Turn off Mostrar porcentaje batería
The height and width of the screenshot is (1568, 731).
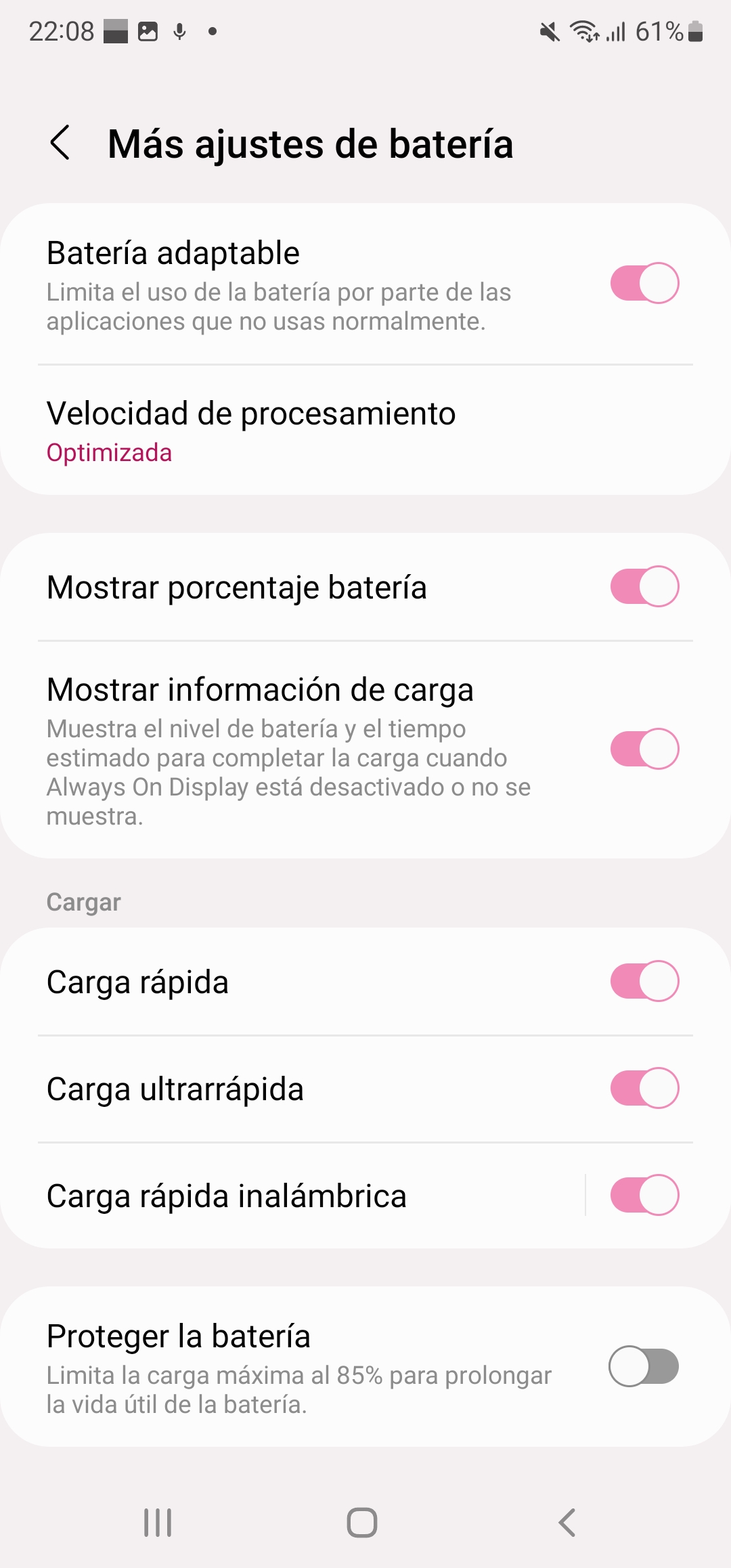pos(644,586)
